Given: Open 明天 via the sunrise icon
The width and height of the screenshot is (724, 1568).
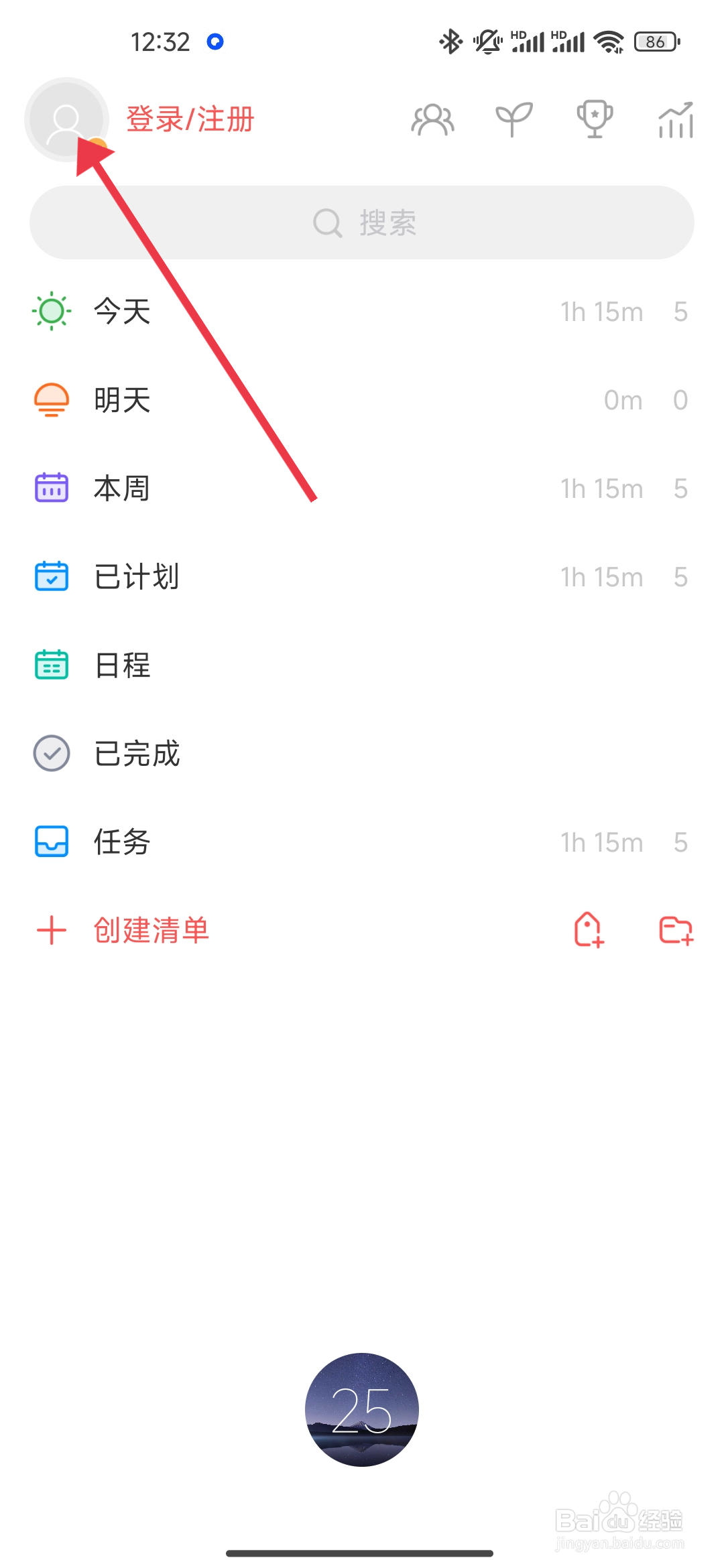Looking at the screenshot, I should coord(51,399).
